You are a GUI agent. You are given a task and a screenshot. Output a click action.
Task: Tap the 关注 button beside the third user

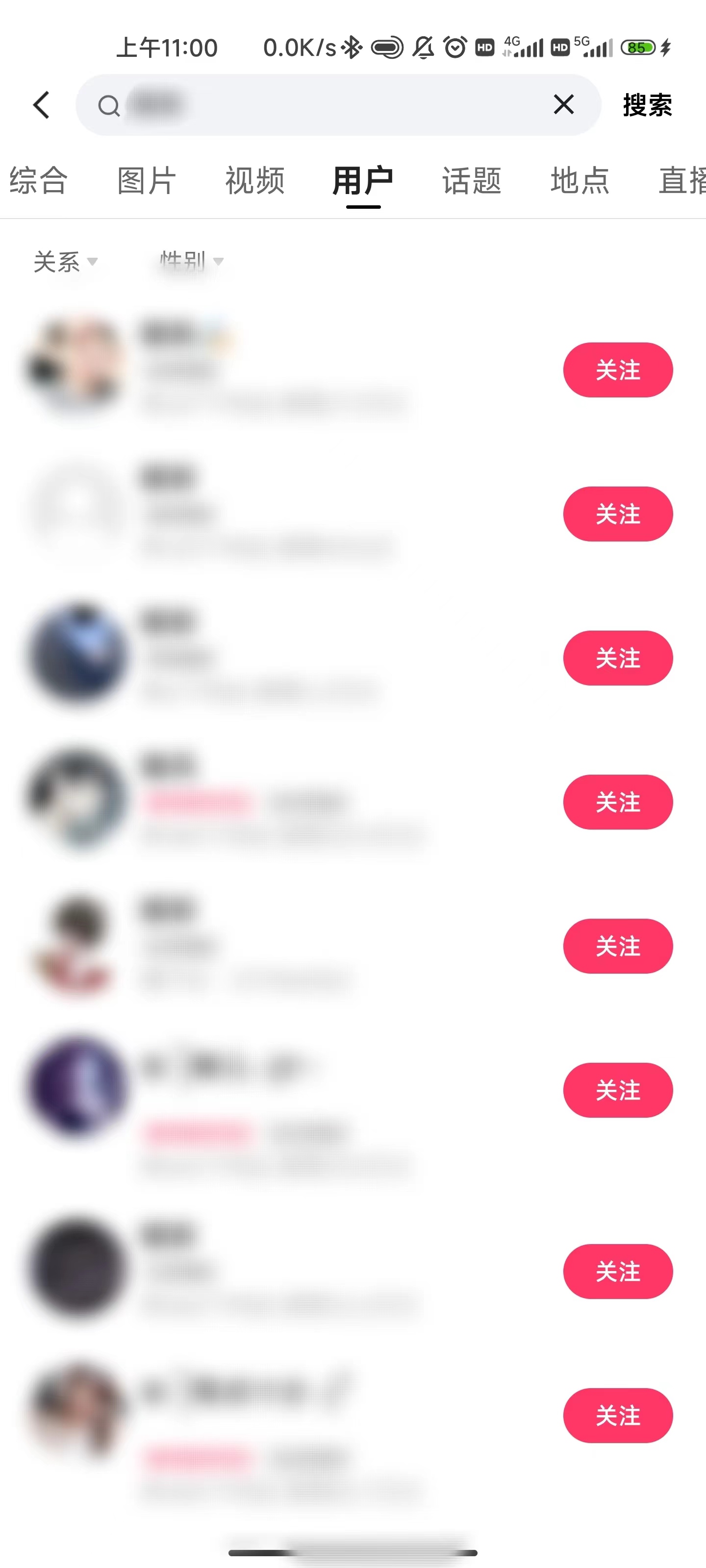(x=617, y=658)
